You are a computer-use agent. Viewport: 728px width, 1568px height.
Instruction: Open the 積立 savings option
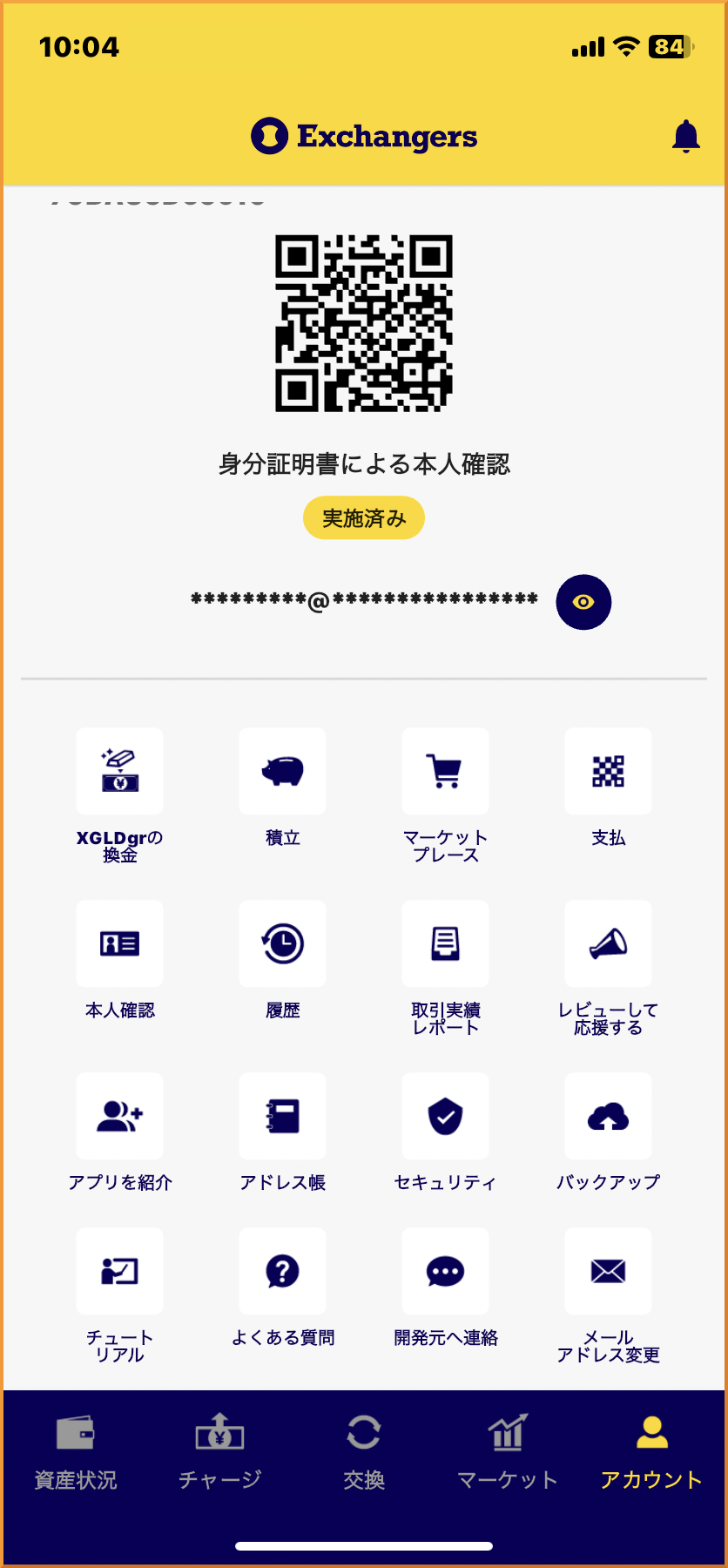tap(283, 772)
